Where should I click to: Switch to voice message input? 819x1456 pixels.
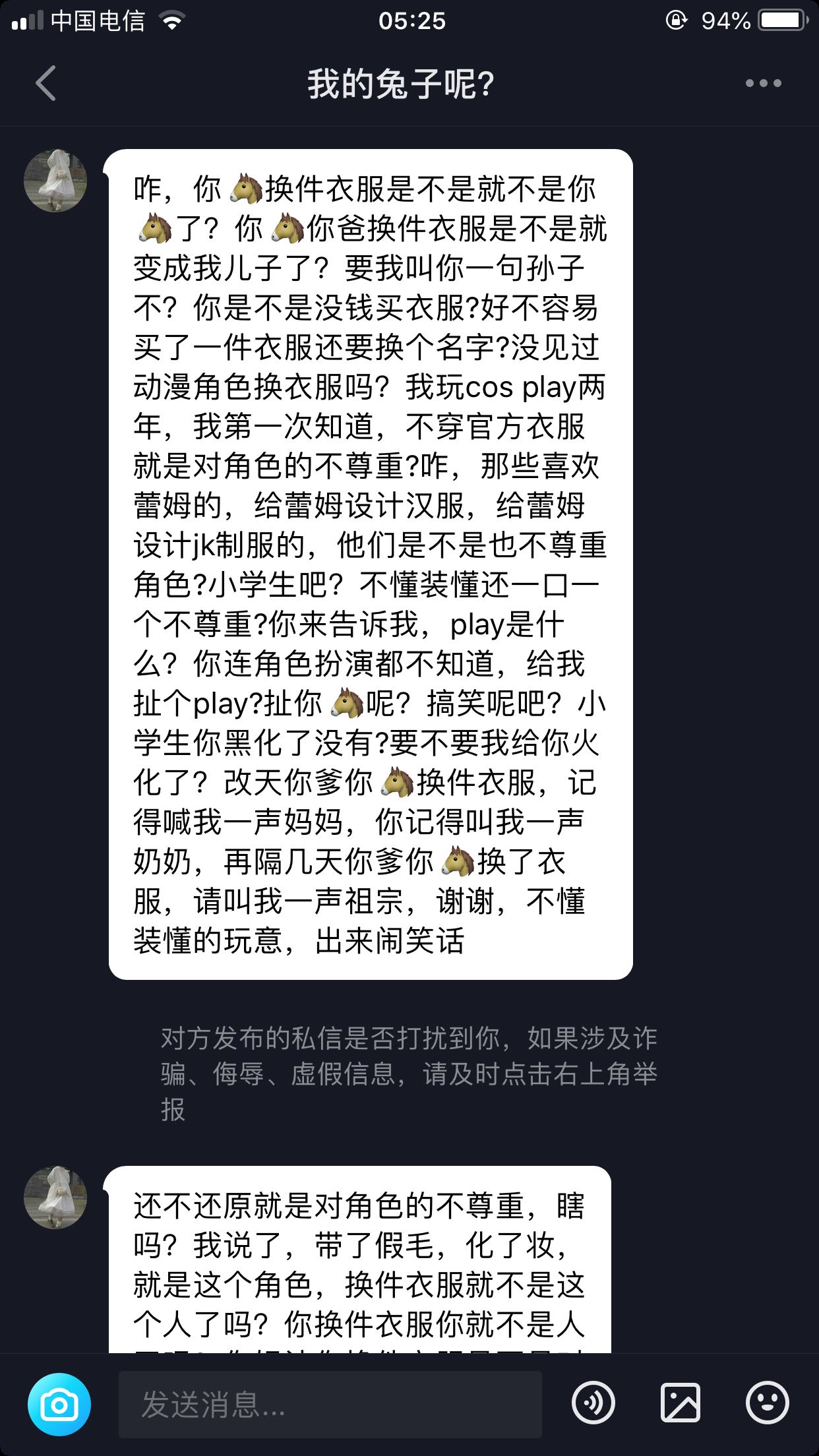[593, 1403]
